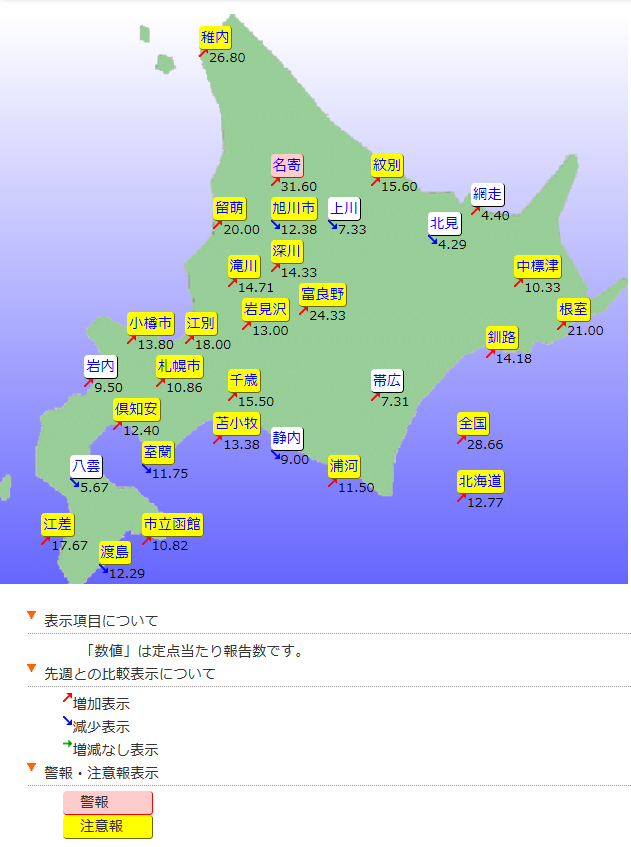Open the 釧路 area
This screenshot has height=847, width=631.
coord(502,337)
